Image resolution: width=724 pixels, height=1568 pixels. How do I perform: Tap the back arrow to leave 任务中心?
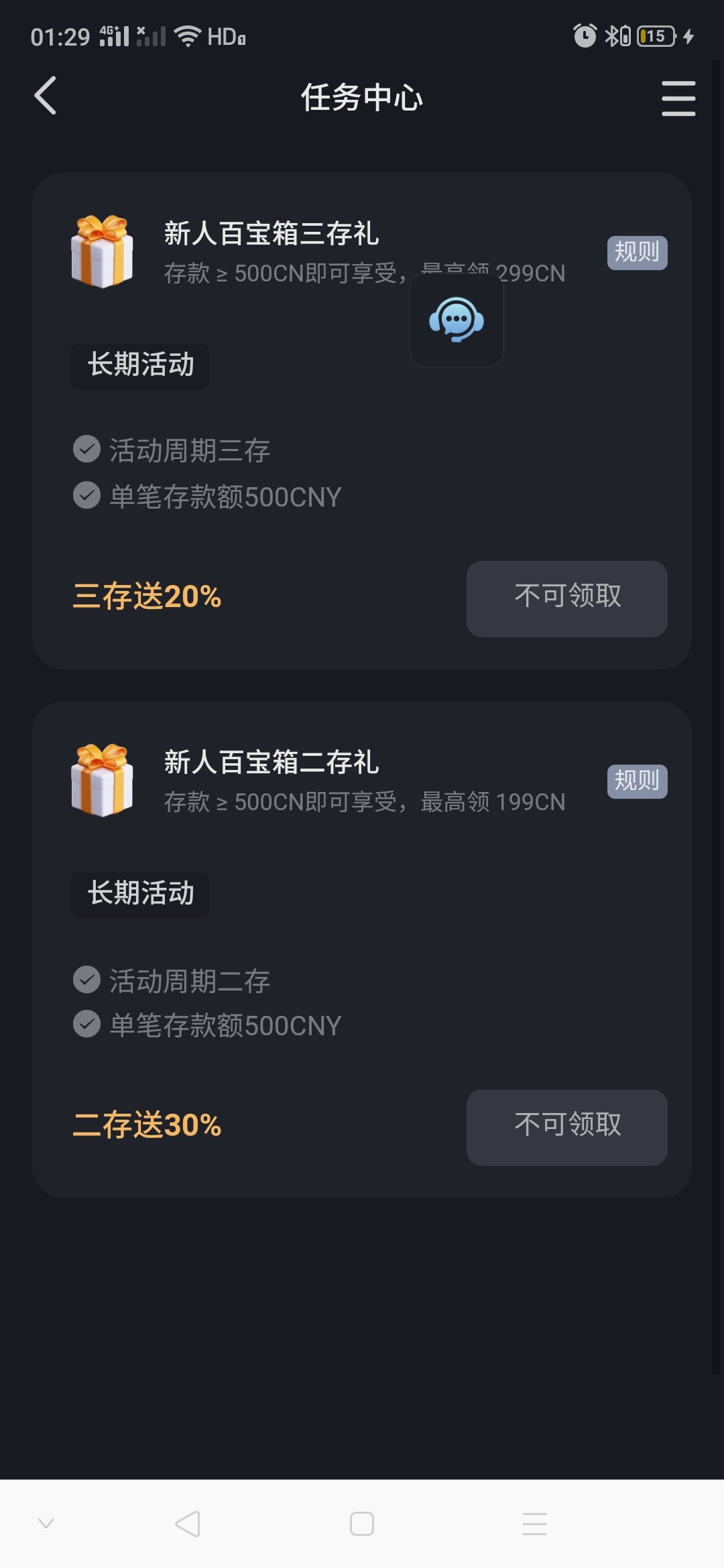pyautogui.click(x=45, y=96)
